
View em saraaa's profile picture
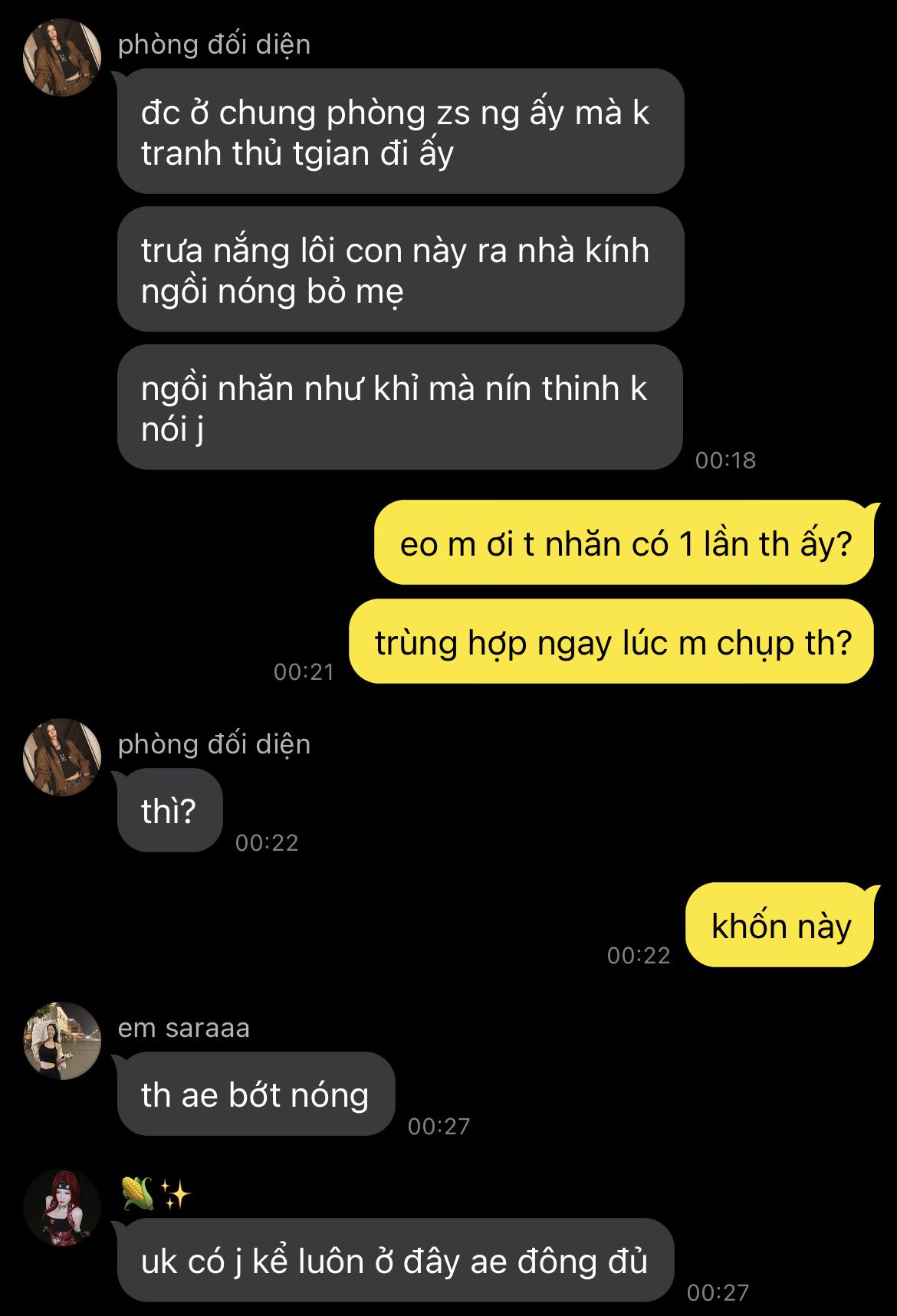(x=62, y=1041)
